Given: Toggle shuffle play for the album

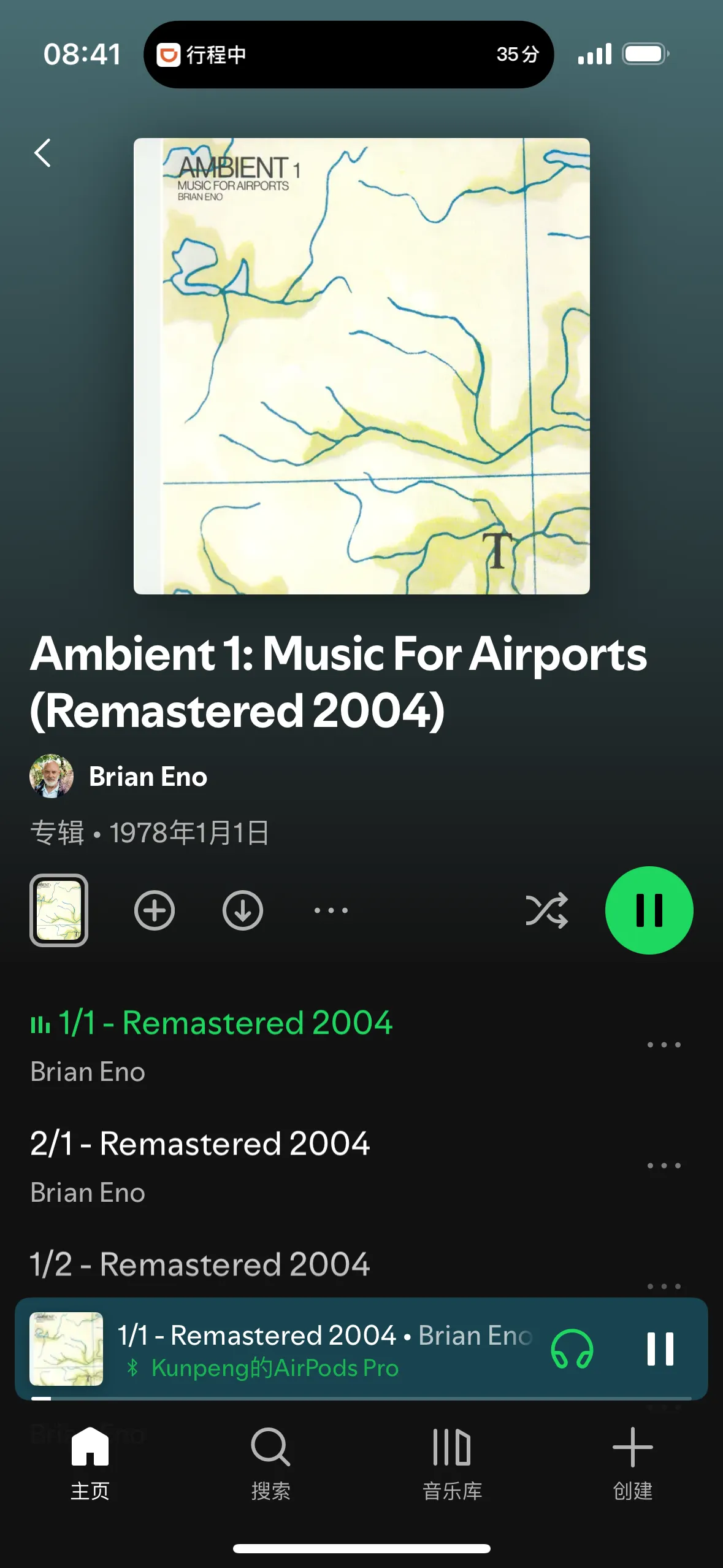Looking at the screenshot, I should (x=547, y=910).
